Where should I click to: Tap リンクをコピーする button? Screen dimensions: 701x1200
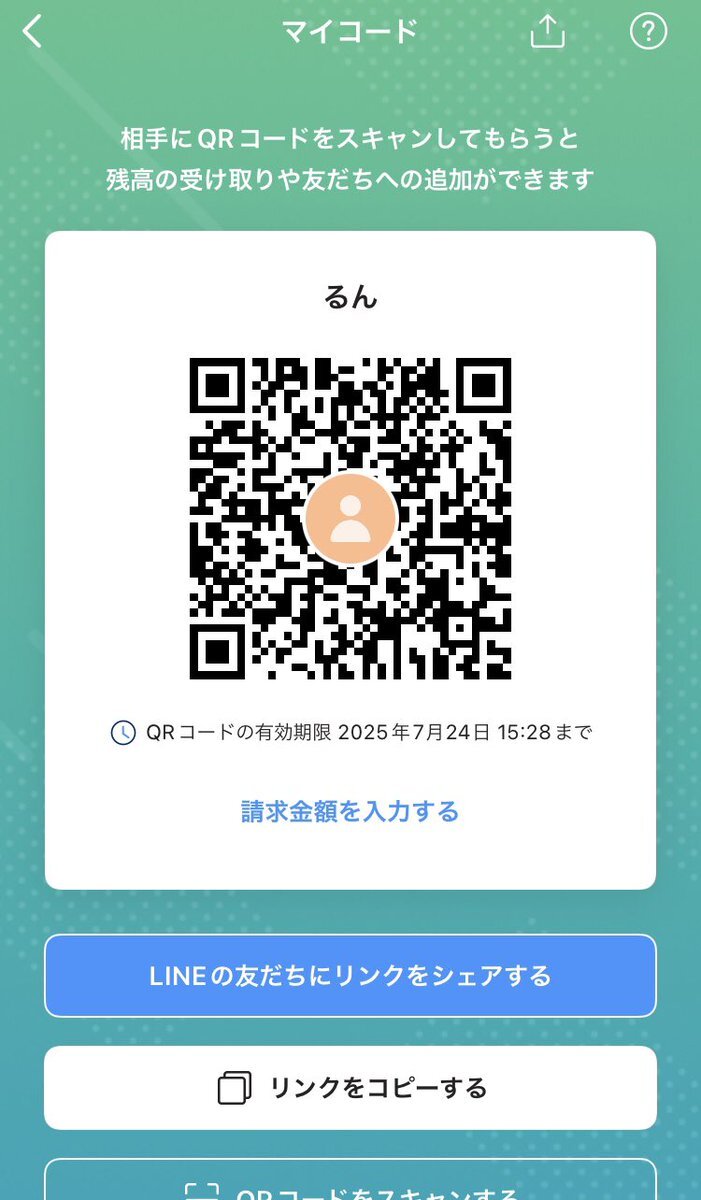point(350,1088)
